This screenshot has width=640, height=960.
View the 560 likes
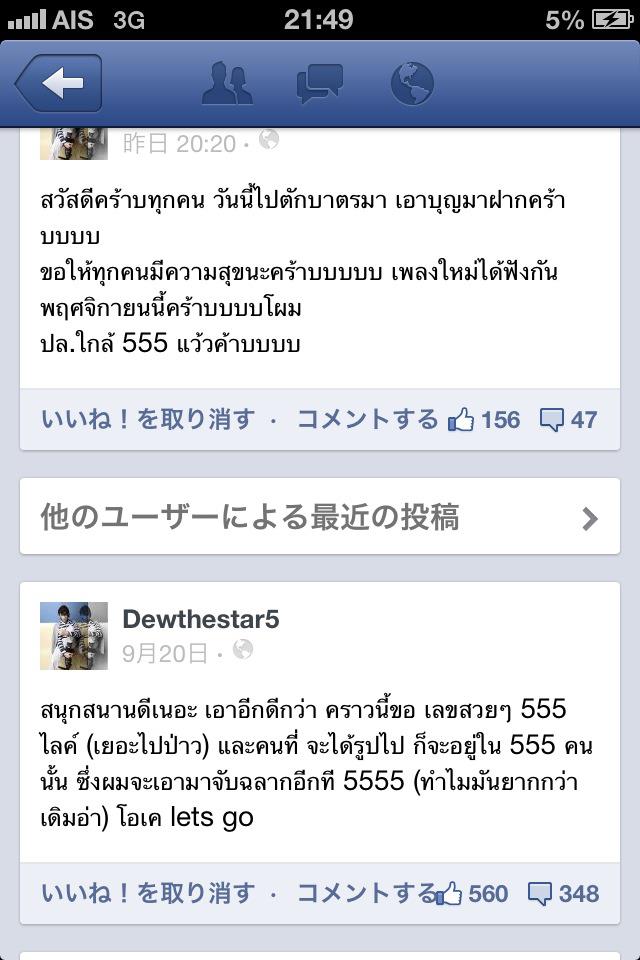click(x=472, y=893)
